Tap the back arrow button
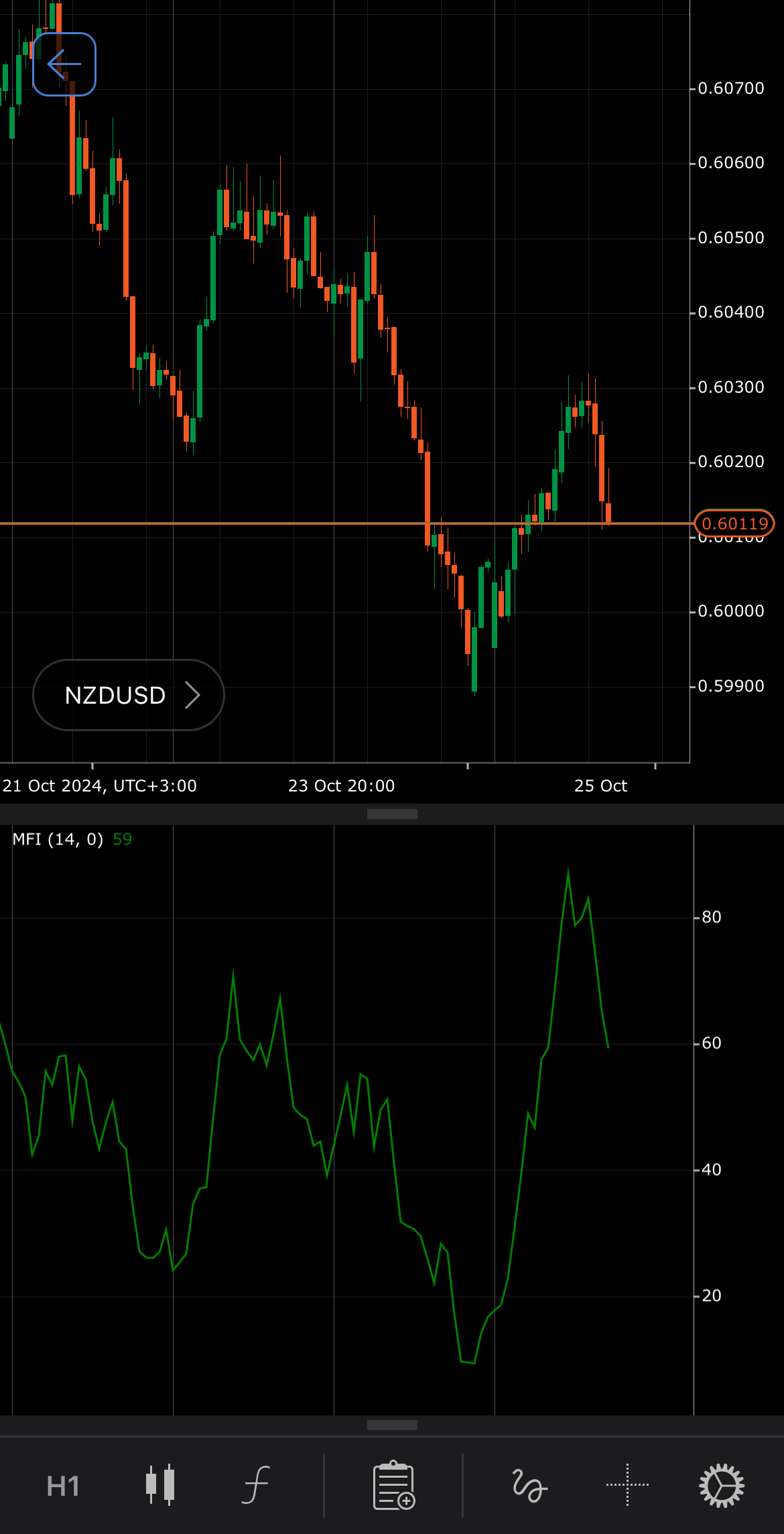784x1534 pixels. tap(64, 64)
